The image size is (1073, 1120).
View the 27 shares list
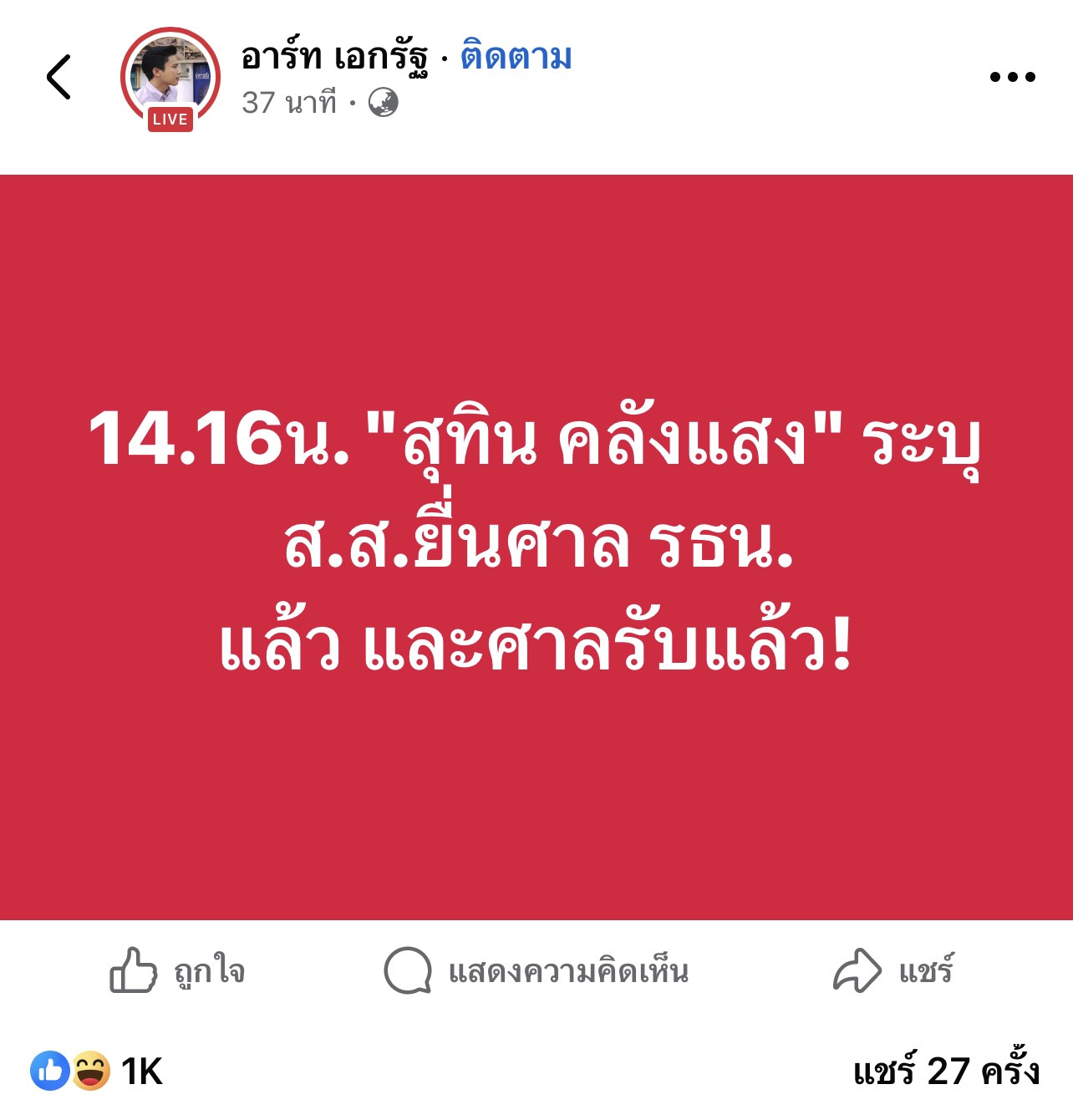point(946,1071)
